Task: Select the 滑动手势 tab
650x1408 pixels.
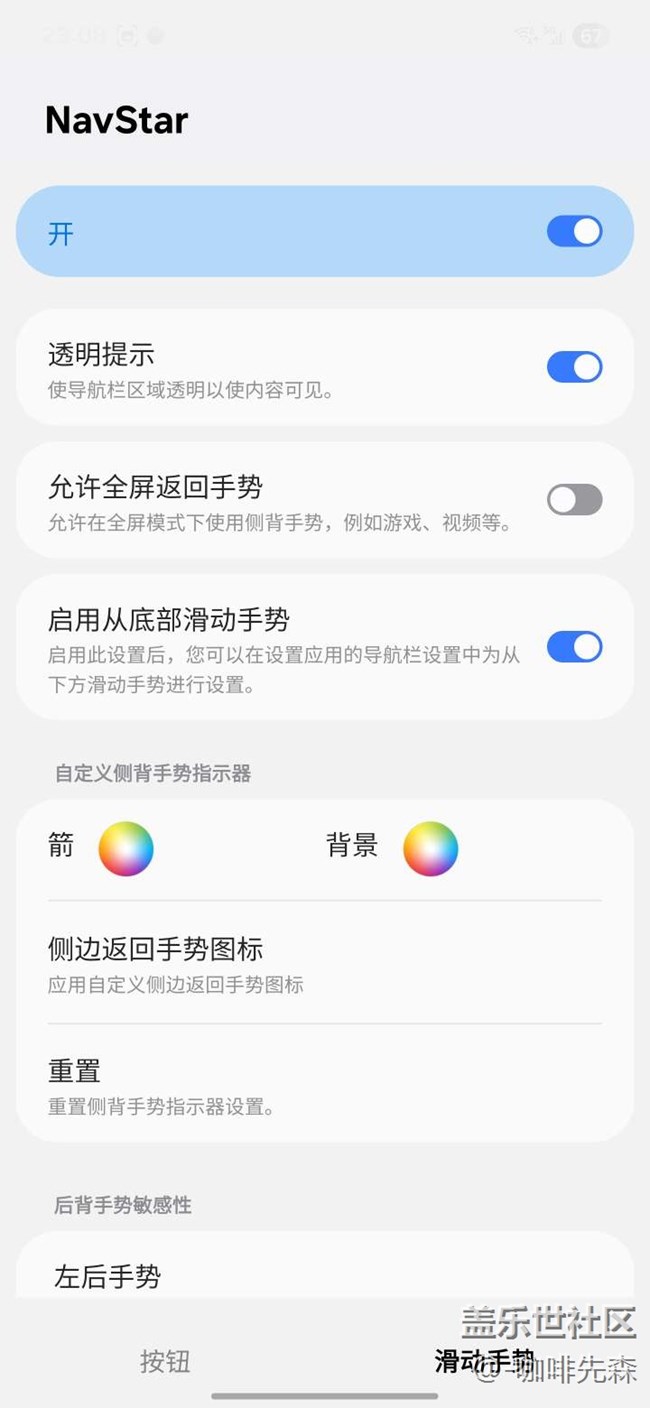Action: [x=485, y=1361]
